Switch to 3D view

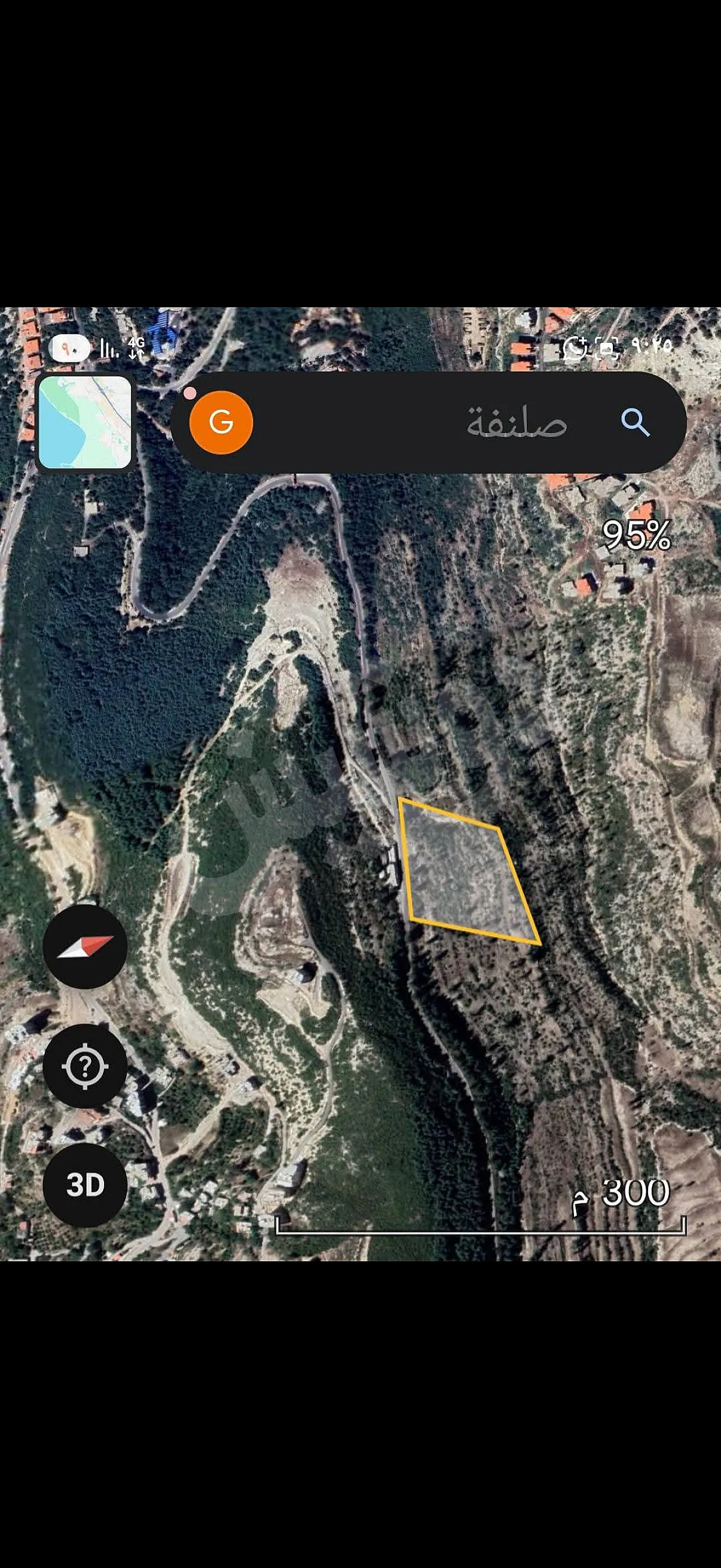pos(84,1185)
